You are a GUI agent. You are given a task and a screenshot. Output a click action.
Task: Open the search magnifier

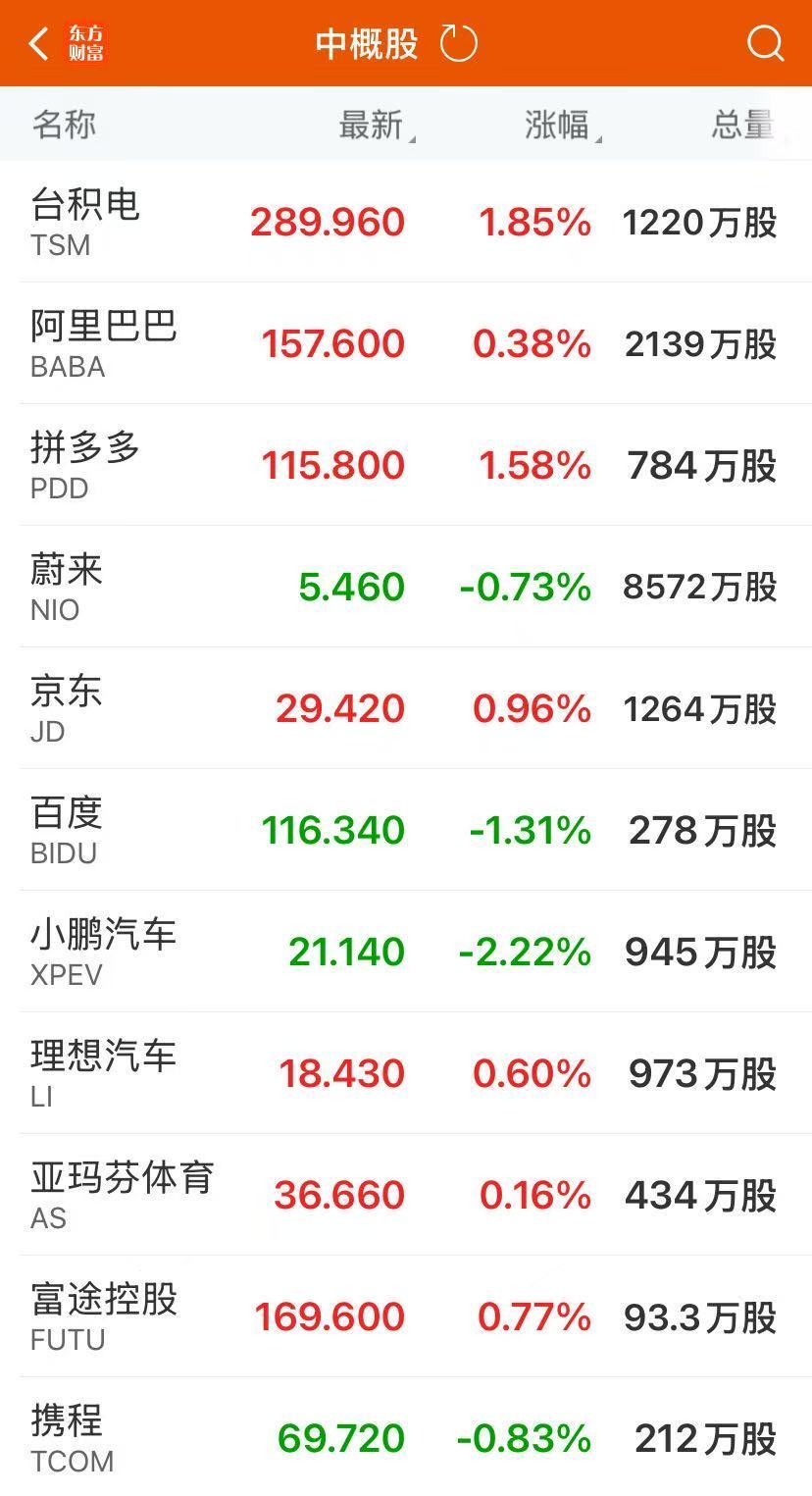click(765, 44)
